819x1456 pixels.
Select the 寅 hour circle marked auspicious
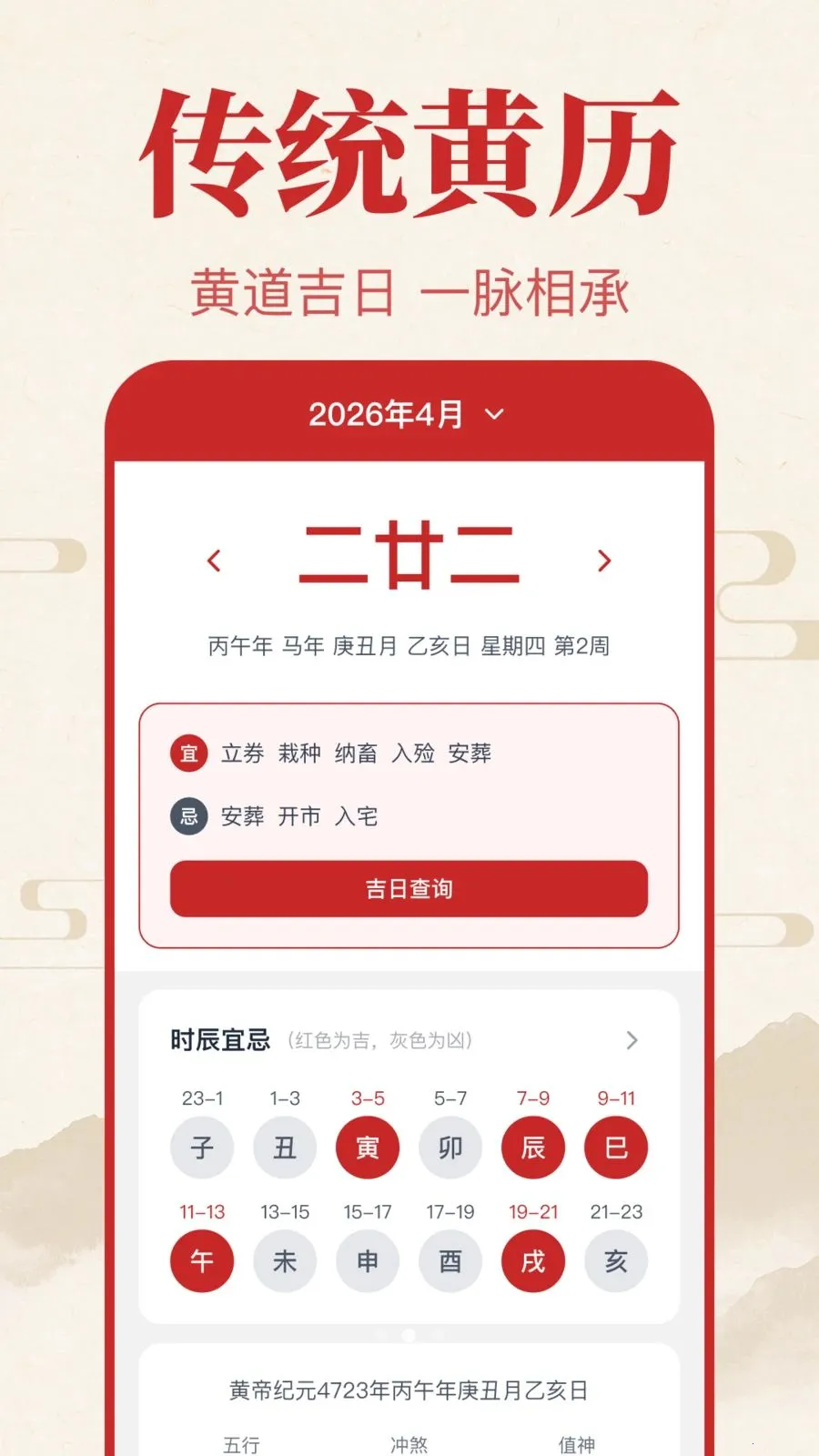(367, 1148)
